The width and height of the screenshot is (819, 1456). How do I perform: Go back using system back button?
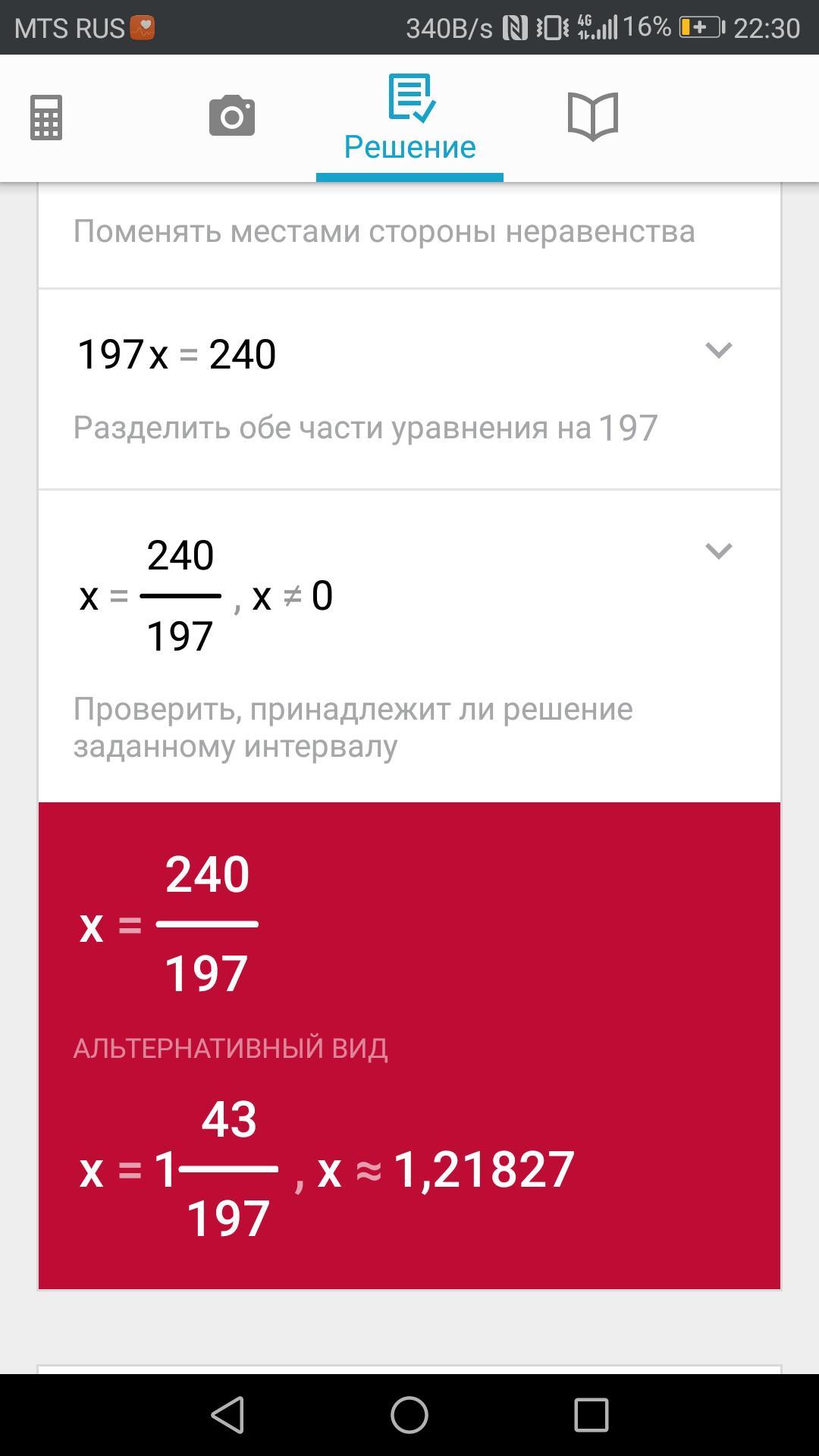point(227,1415)
